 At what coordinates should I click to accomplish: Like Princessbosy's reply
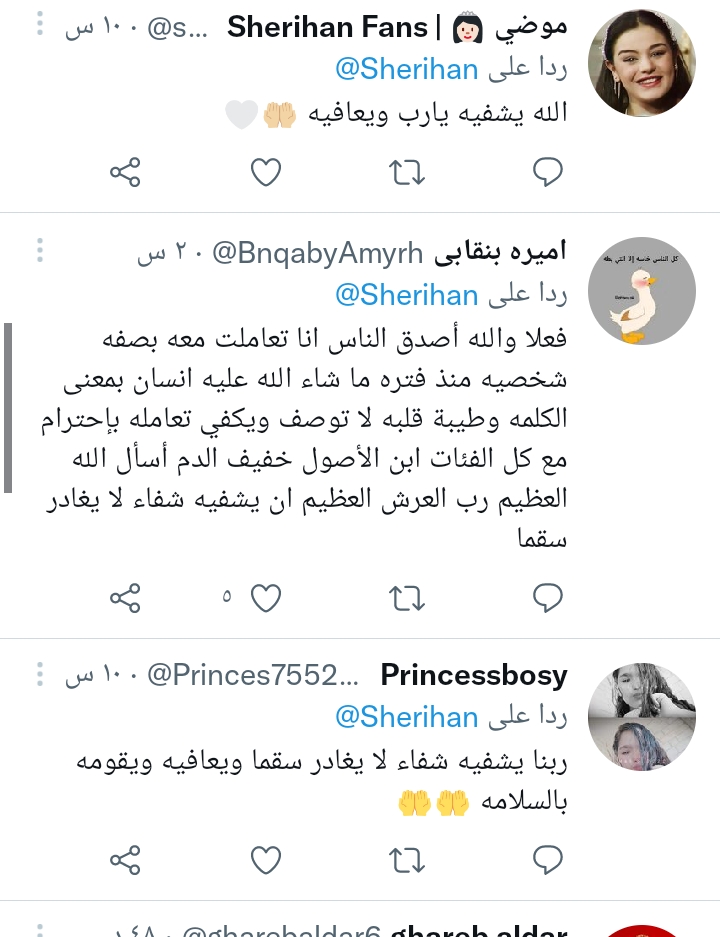click(x=265, y=859)
